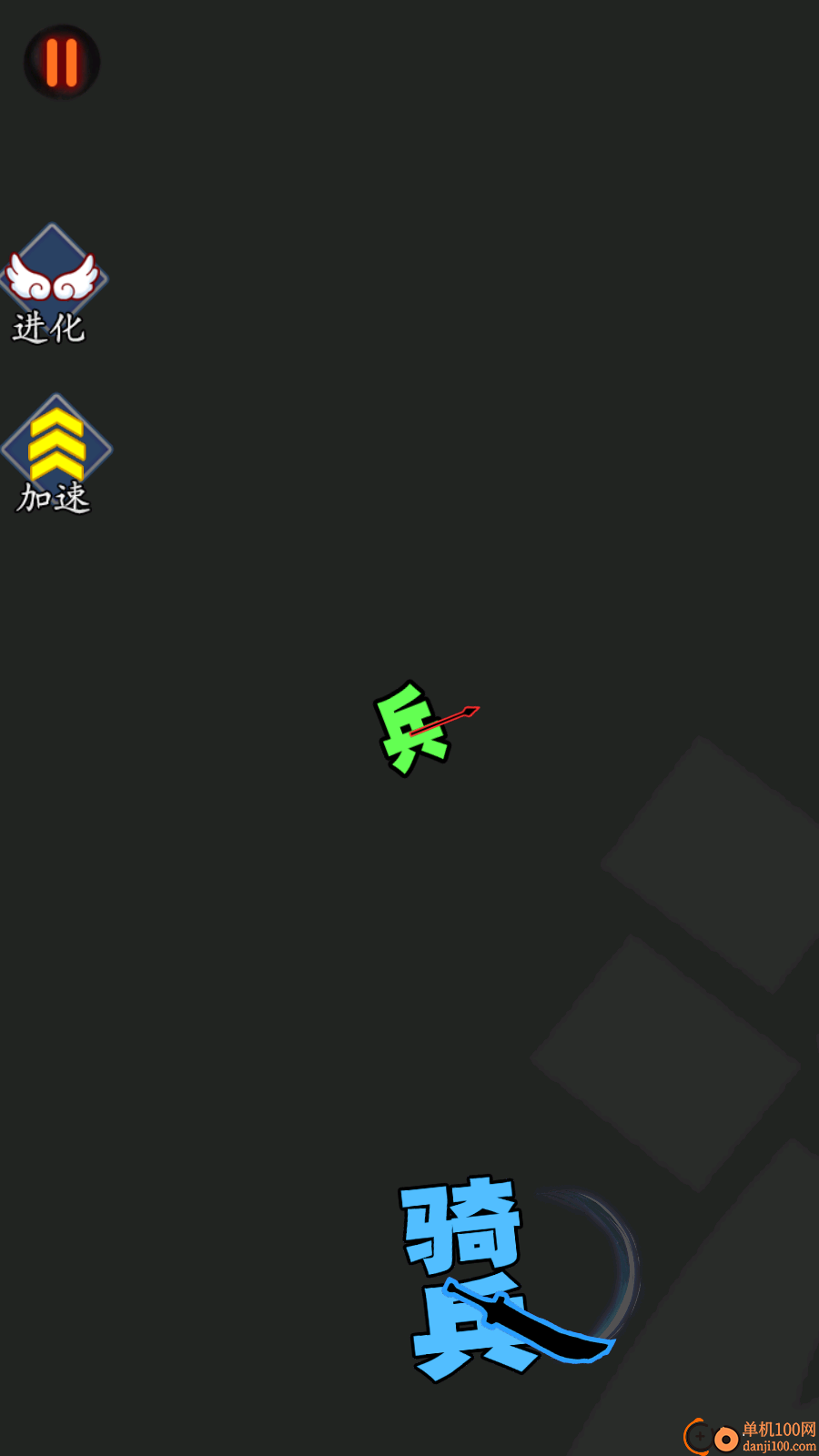Activate the 进化 evolve skill

(x=53, y=284)
